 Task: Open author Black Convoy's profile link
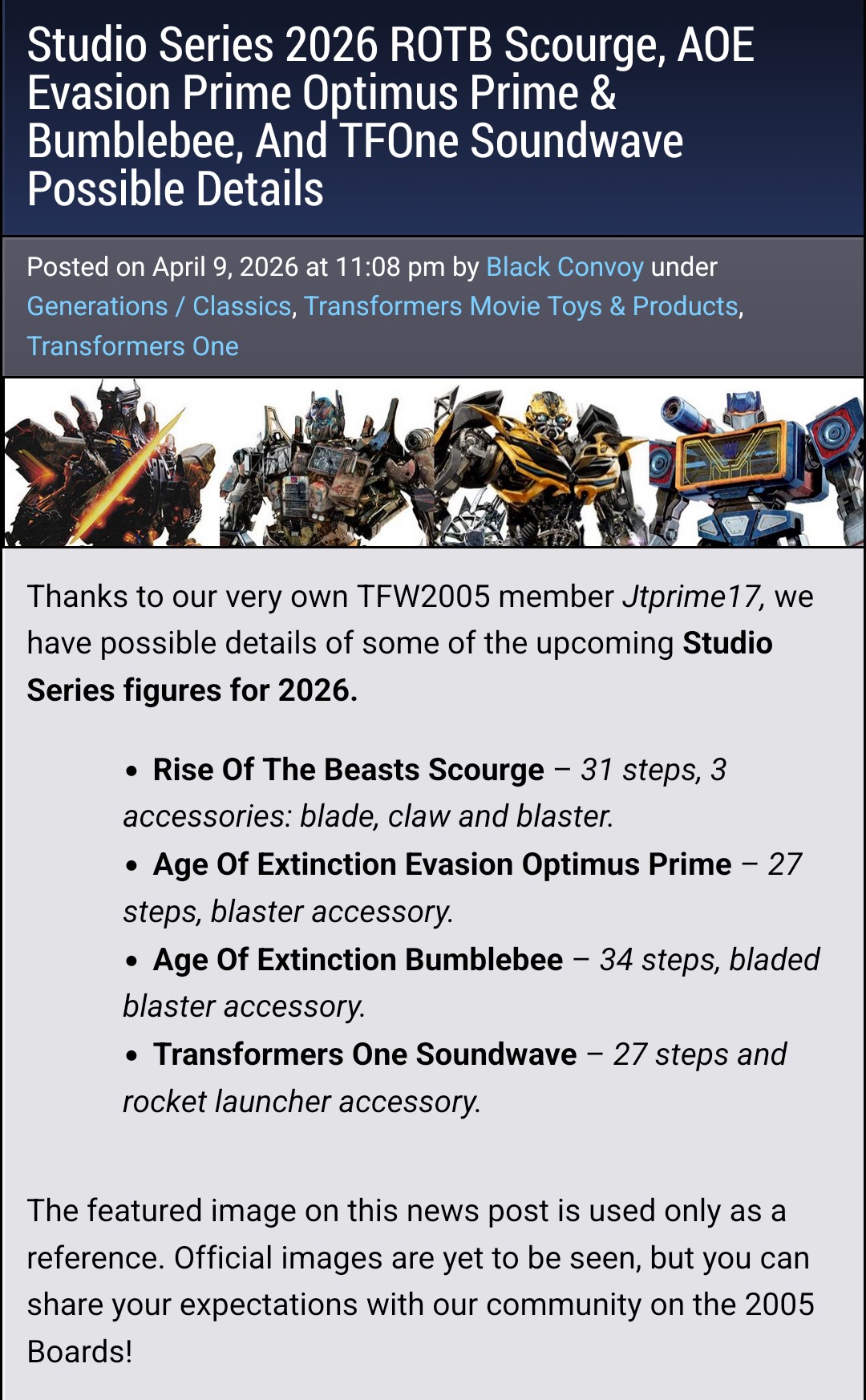coord(565,267)
